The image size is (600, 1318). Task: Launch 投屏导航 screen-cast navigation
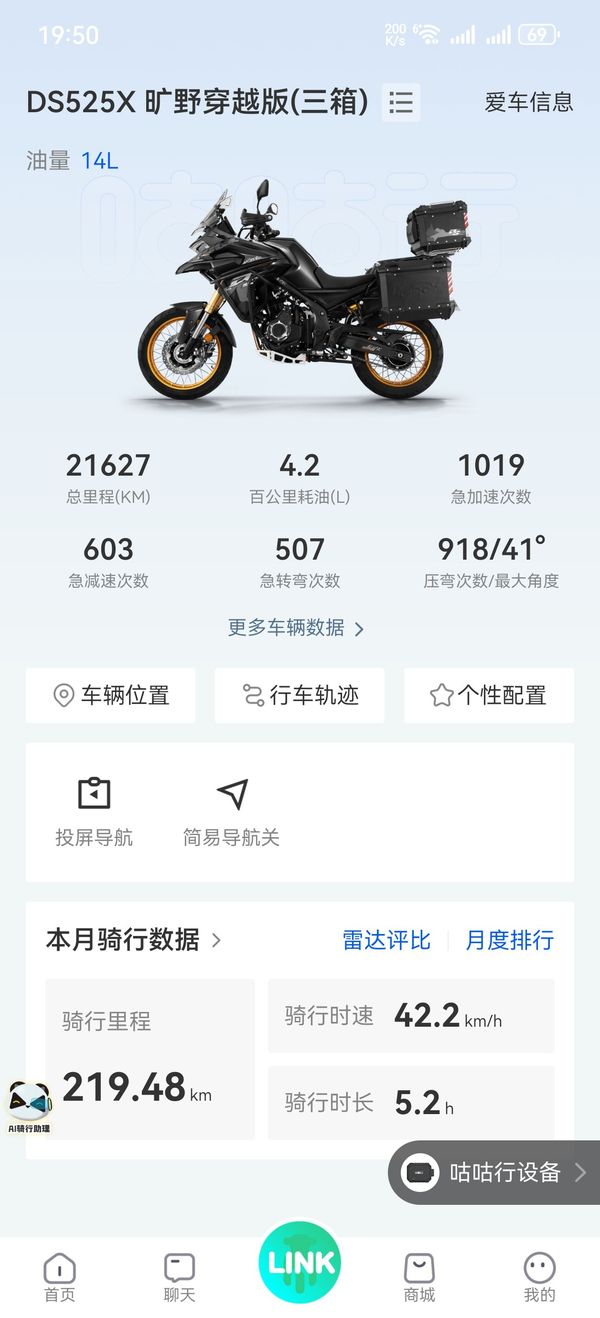[94, 811]
